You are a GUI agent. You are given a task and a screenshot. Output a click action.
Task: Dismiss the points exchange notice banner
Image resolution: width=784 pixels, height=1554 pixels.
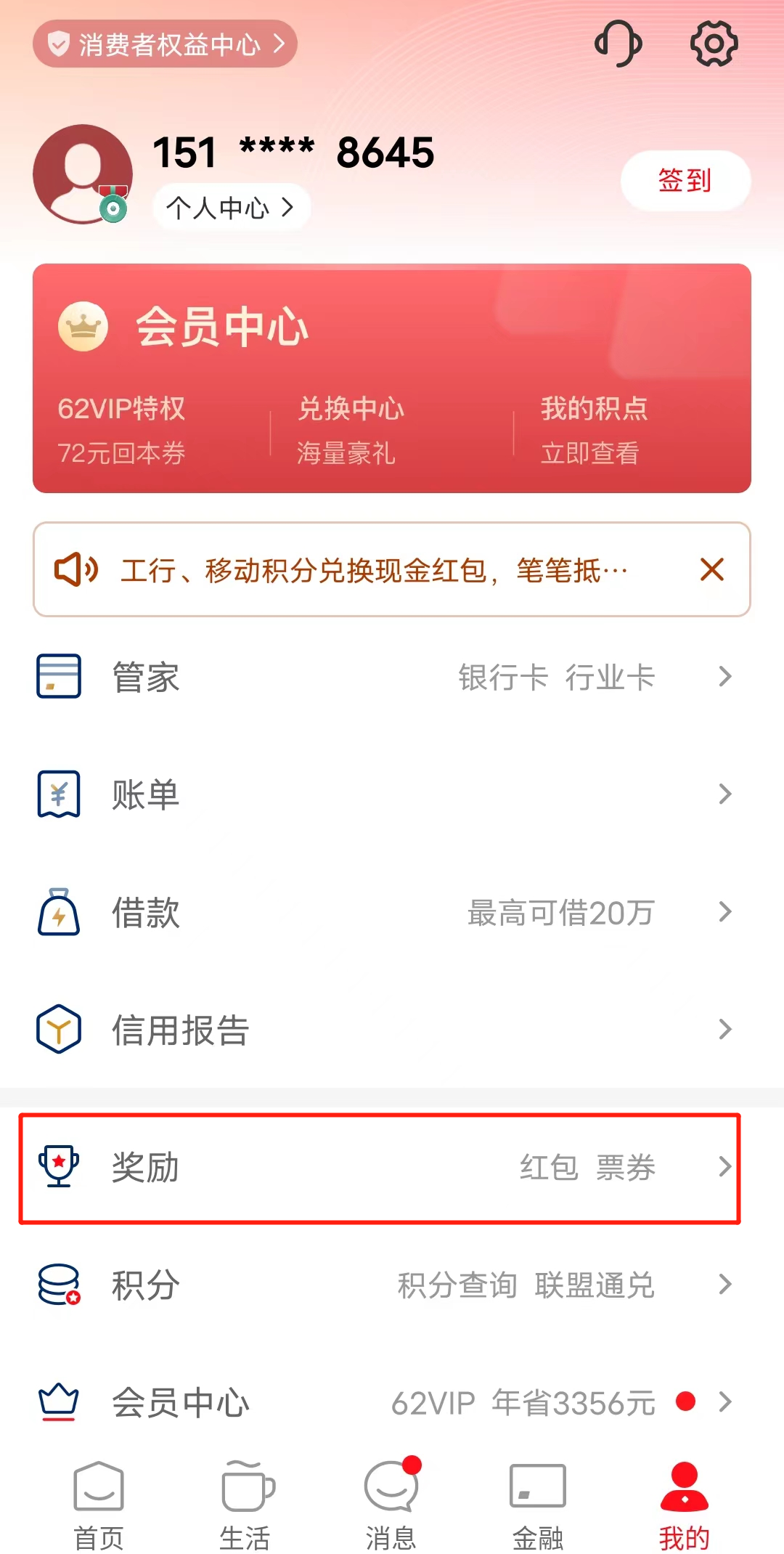[x=712, y=569]
